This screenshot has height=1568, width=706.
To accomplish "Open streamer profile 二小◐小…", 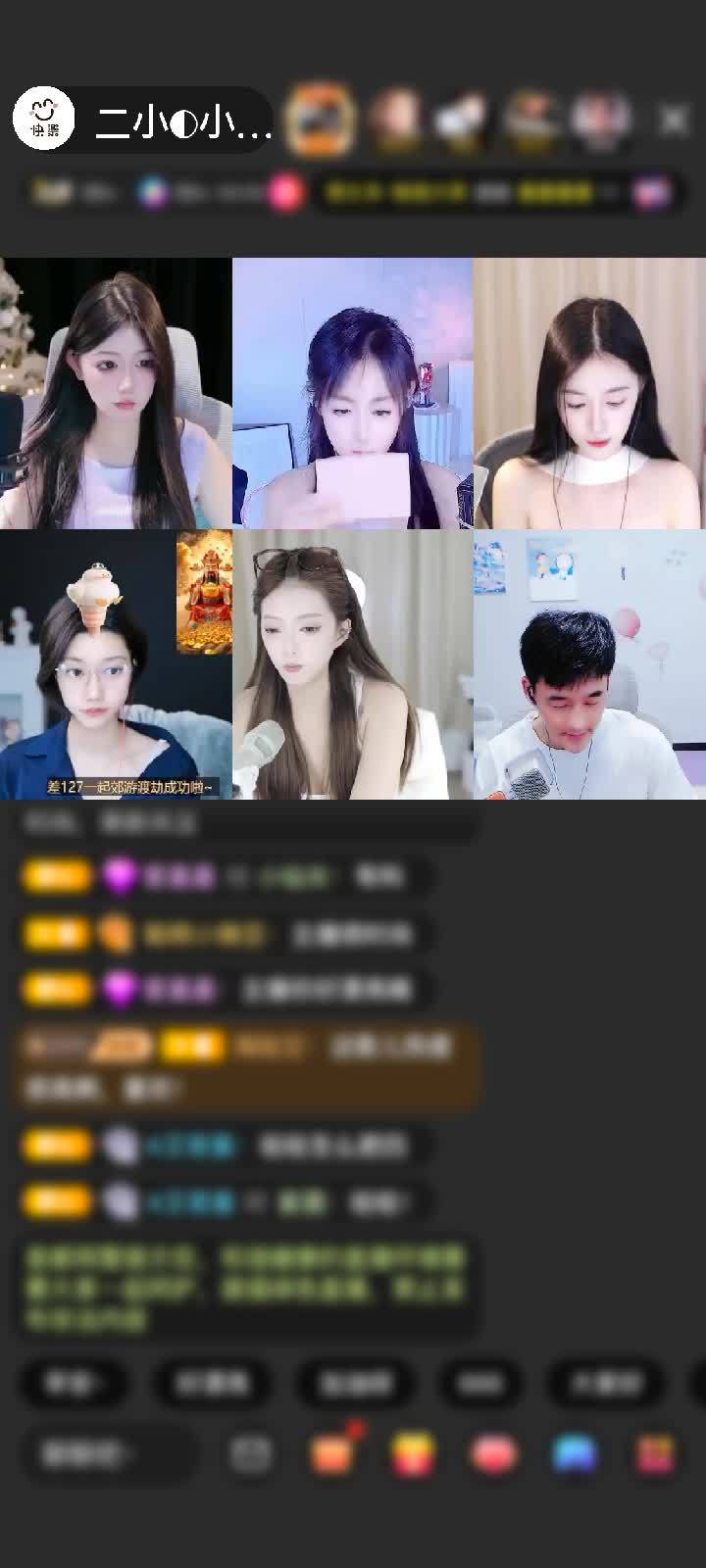I will [x=182, y=121].
